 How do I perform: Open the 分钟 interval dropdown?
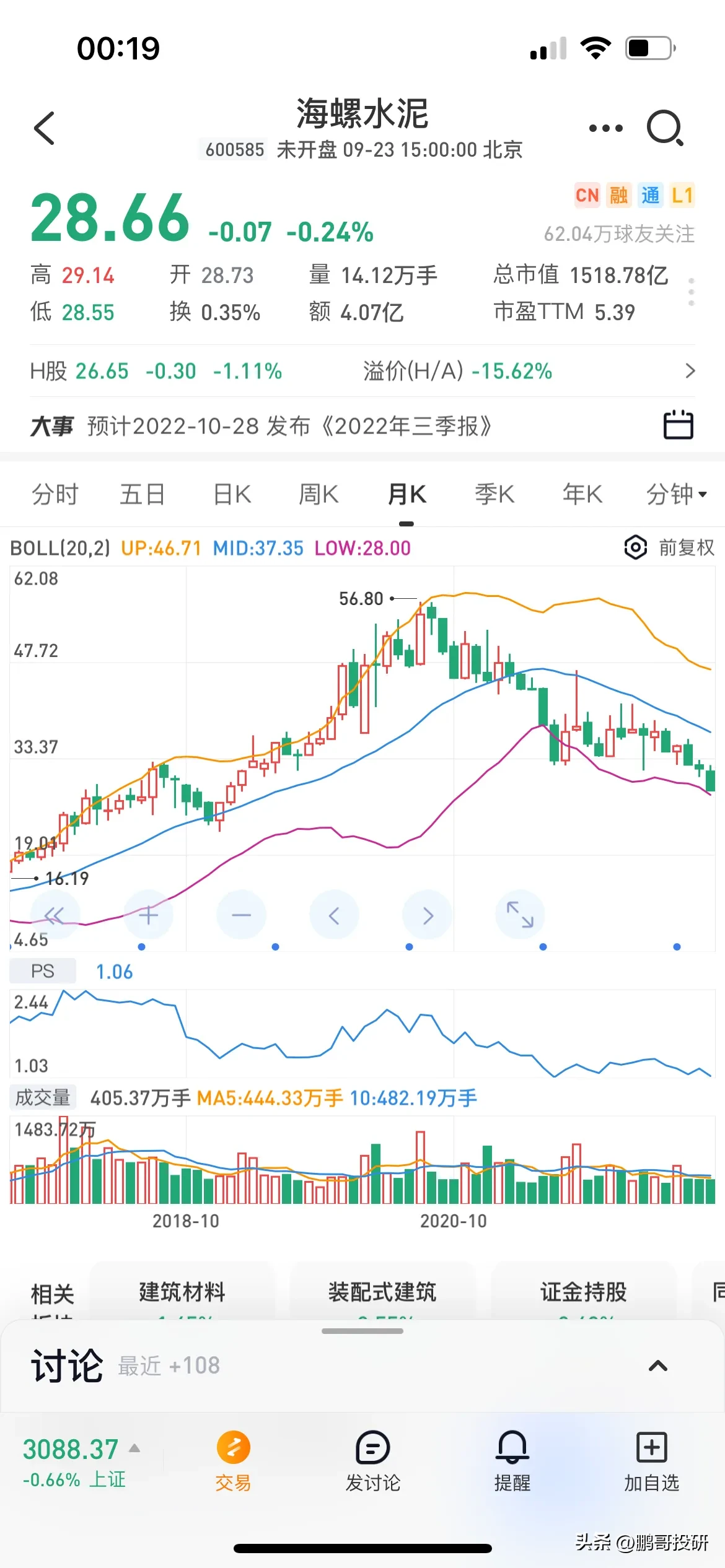pos(676,494)
